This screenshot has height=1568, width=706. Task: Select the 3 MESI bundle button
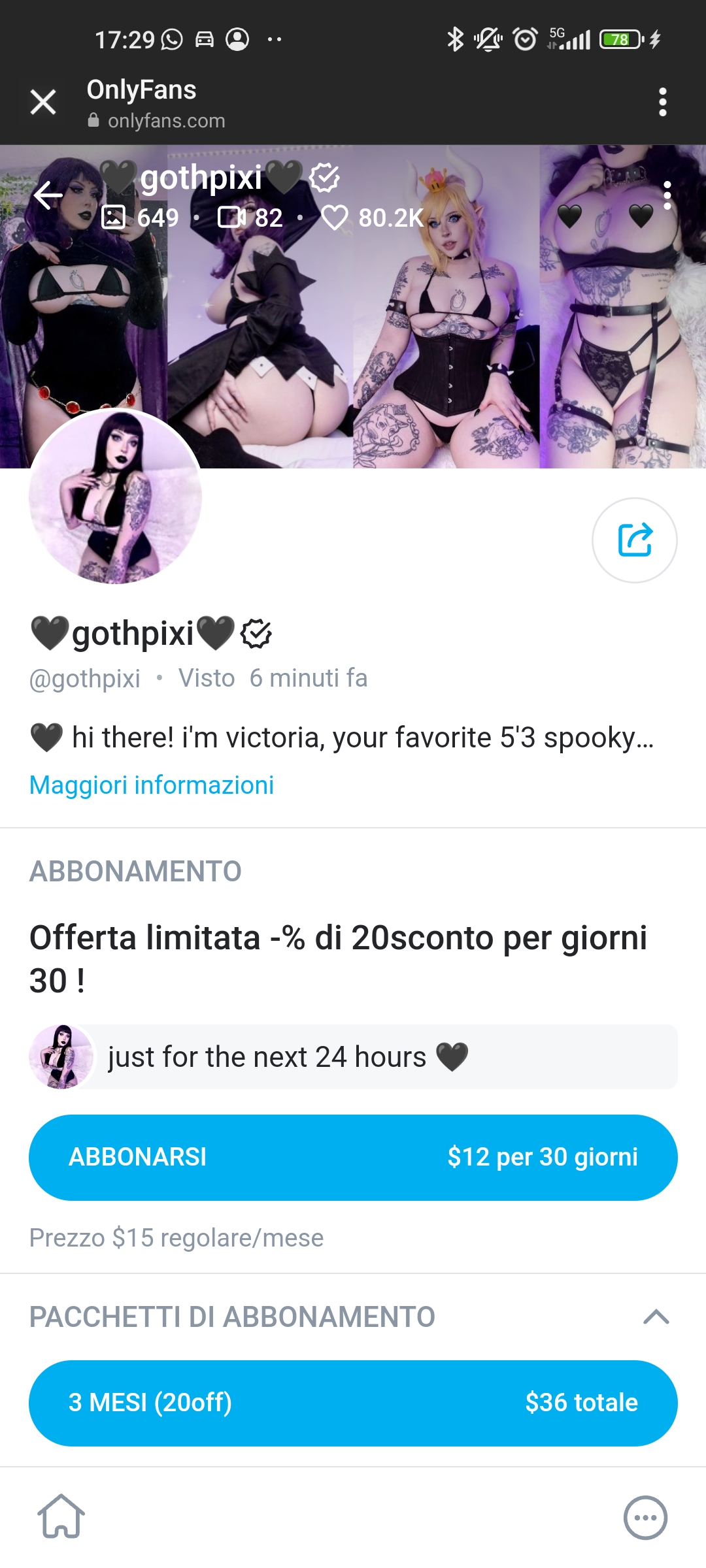click(x=353, y=1403)
